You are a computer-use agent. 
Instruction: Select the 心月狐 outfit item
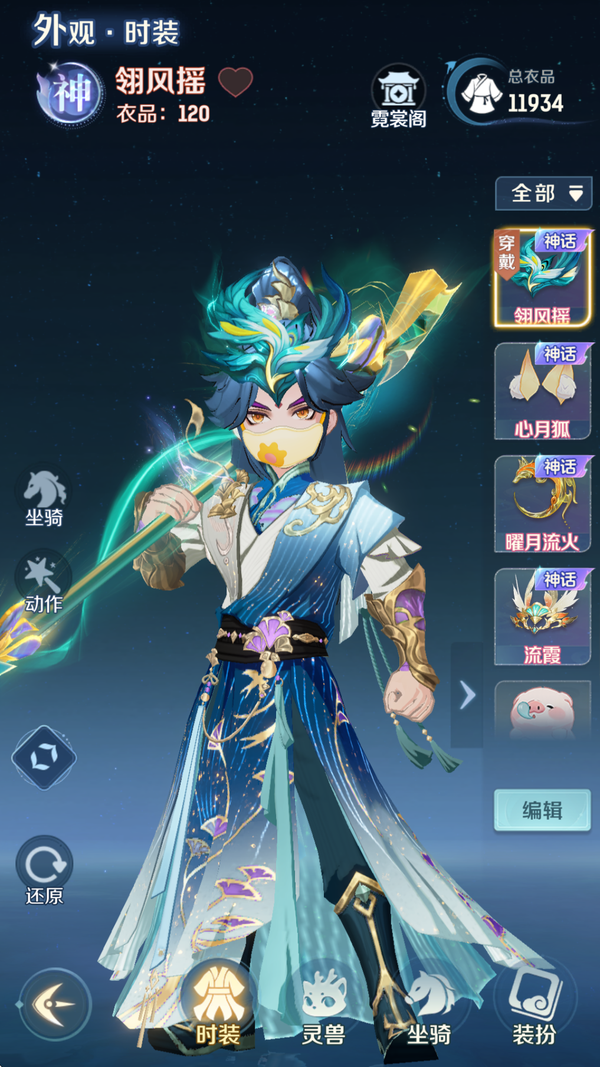542,391
